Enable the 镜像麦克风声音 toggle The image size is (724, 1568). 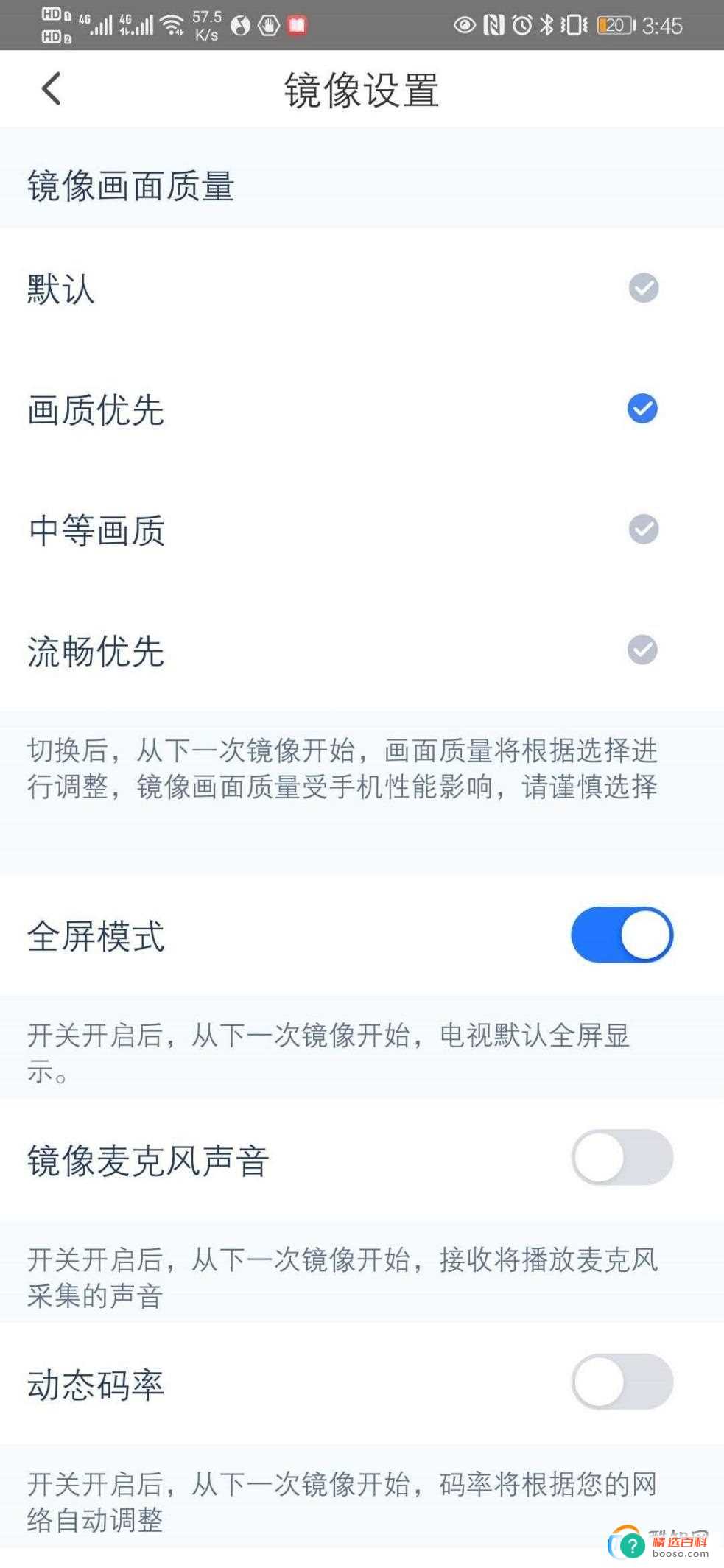point(622,1158)
